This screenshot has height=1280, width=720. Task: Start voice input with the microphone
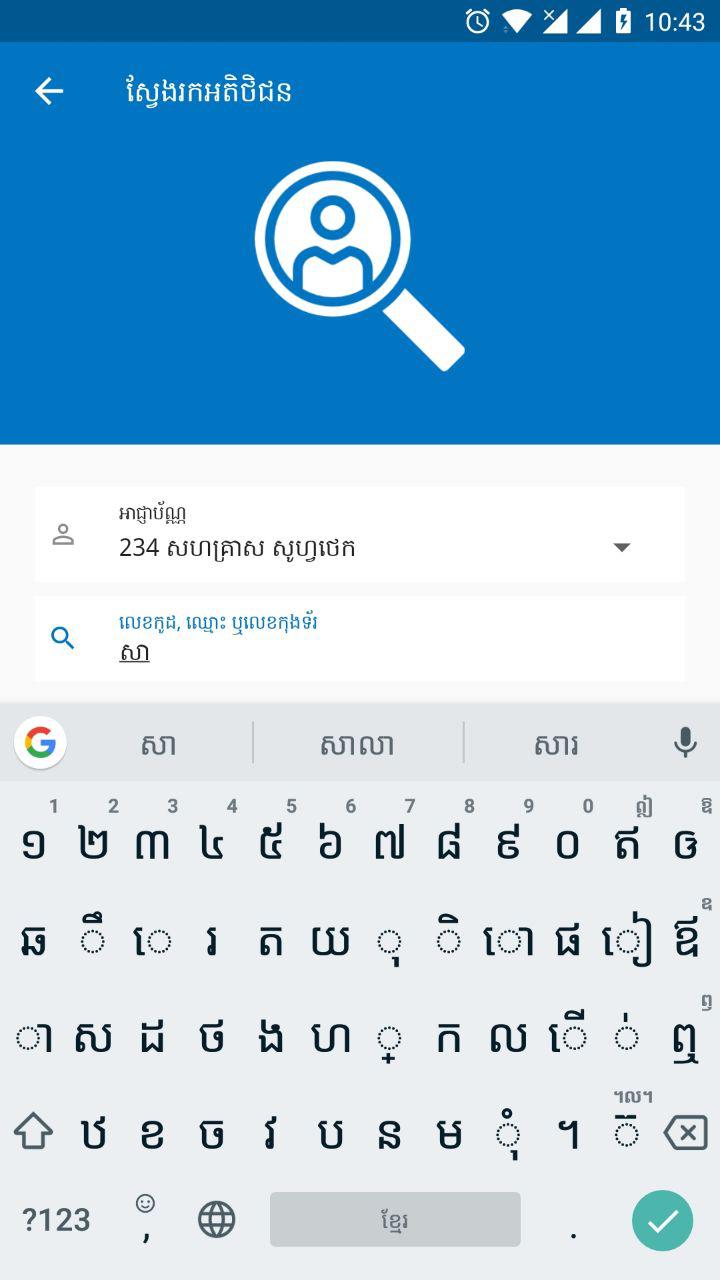(685, 742)
